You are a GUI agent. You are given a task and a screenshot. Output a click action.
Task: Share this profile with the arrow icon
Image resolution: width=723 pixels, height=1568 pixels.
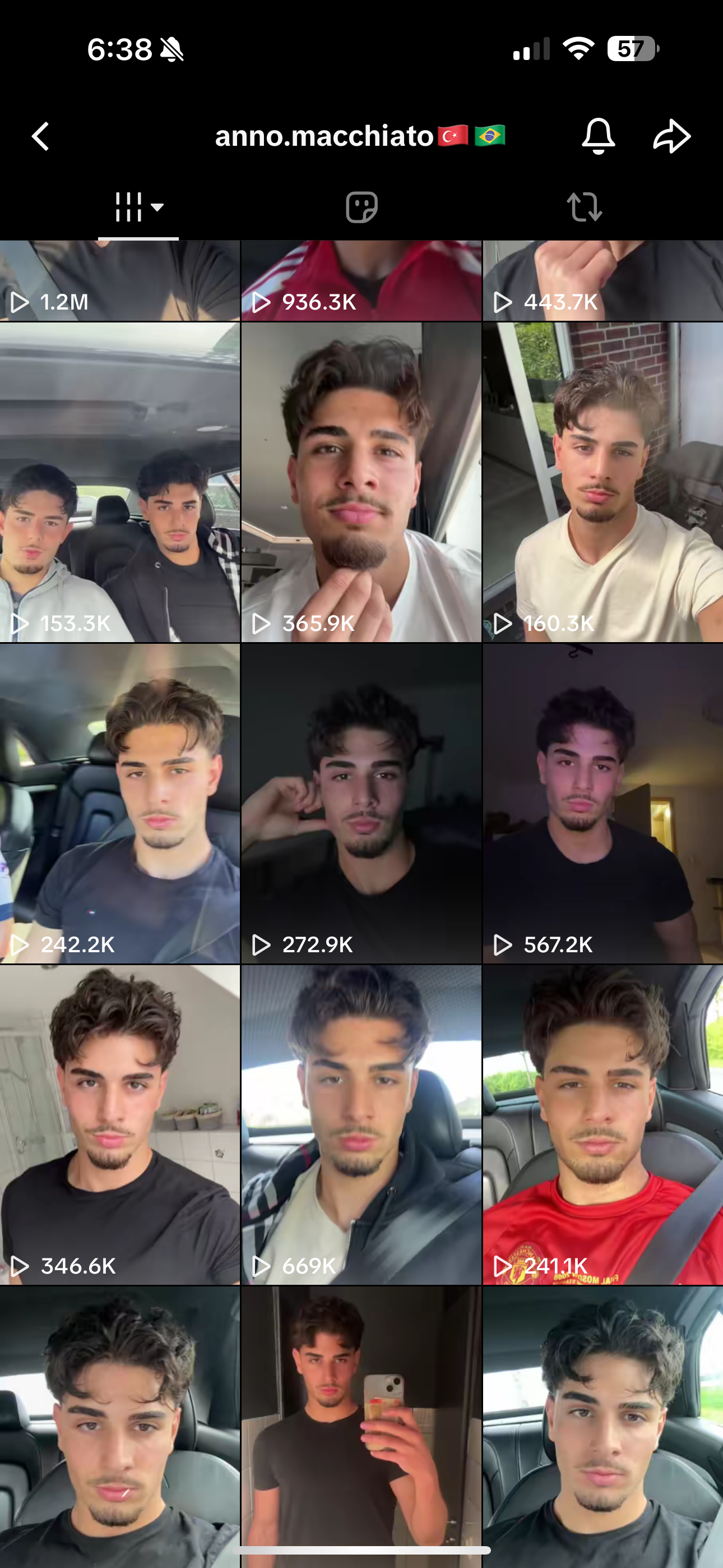[x=672, y=136]
